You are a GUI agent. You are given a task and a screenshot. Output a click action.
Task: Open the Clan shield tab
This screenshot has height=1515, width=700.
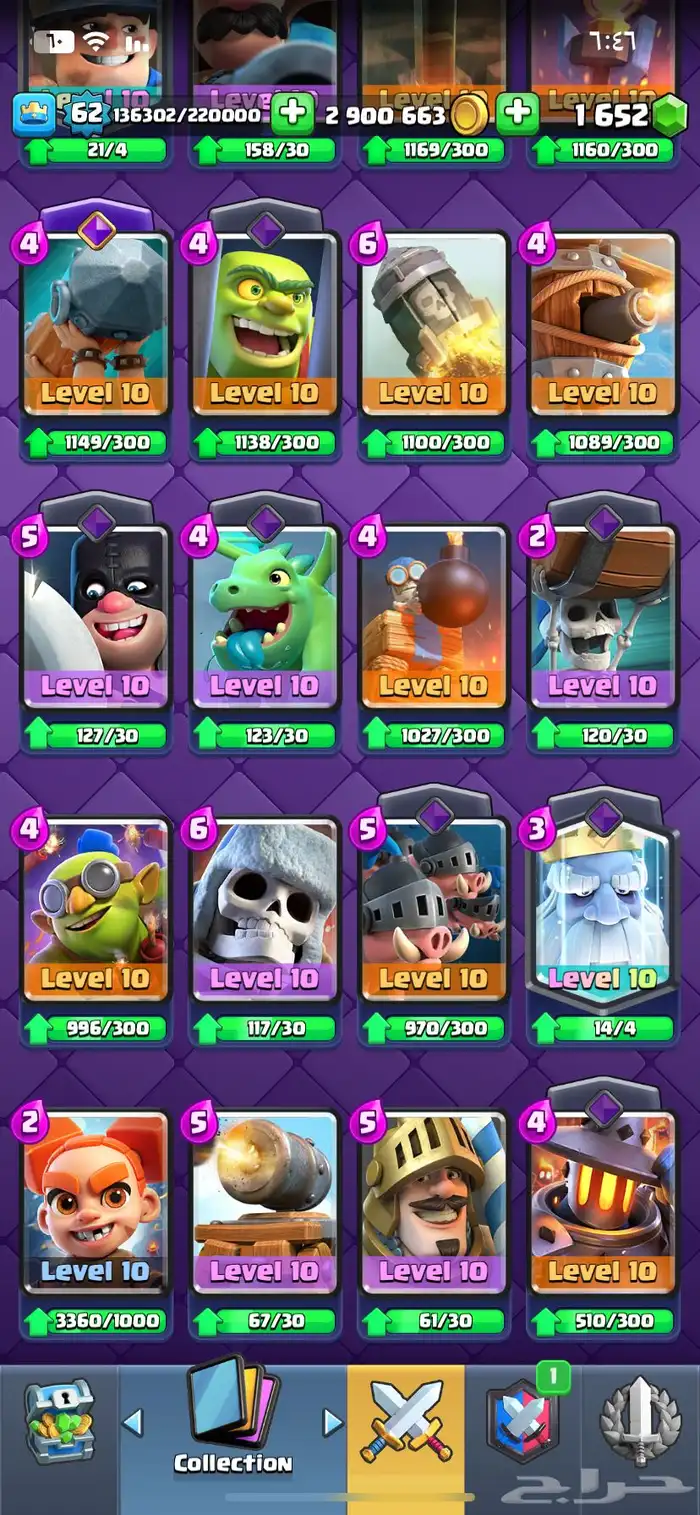522,1420
